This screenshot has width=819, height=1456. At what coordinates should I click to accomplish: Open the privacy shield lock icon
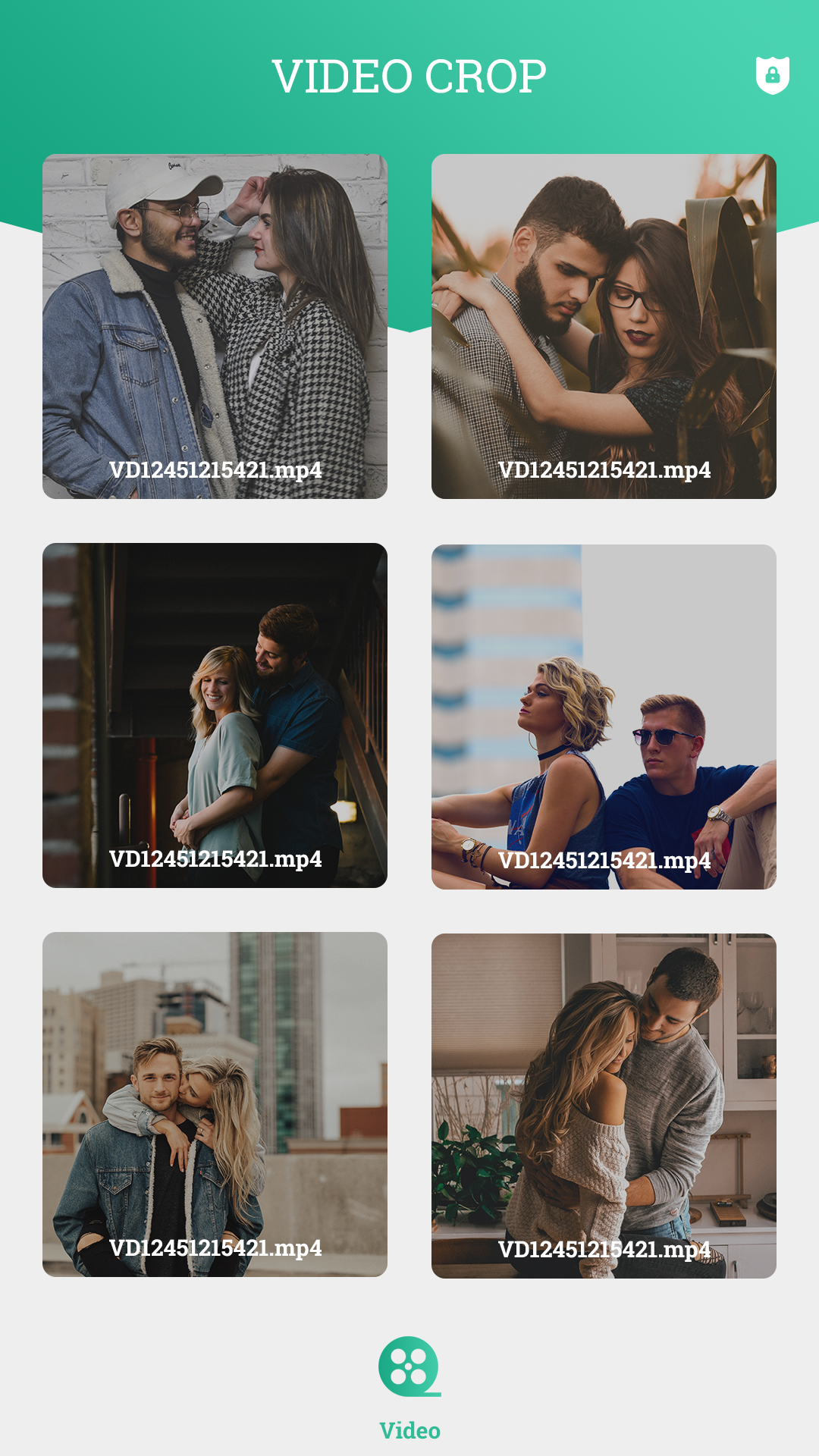[x=772, y=75]
